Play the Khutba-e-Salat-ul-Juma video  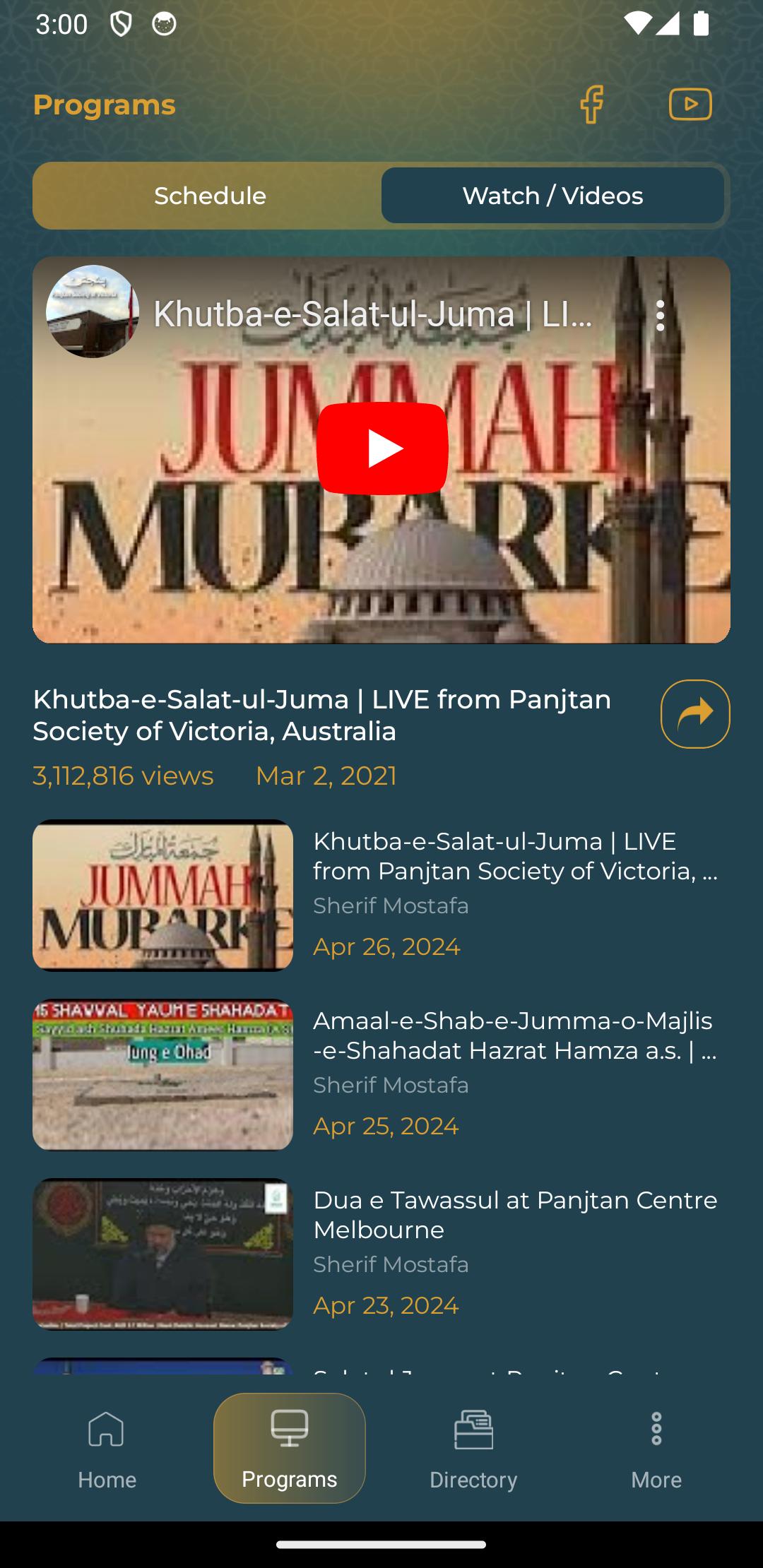[382, 449]
